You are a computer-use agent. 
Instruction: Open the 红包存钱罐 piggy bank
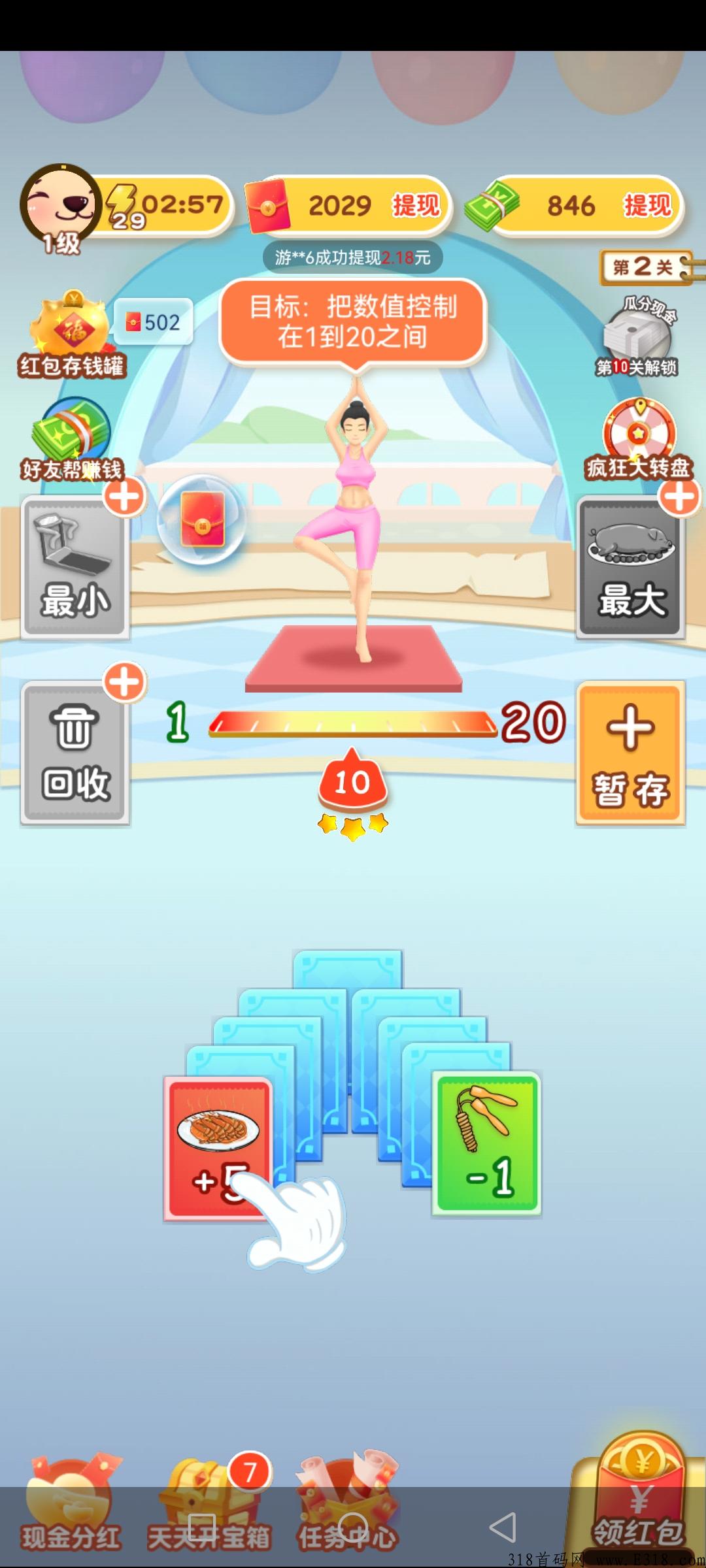(x=71, y=335)
